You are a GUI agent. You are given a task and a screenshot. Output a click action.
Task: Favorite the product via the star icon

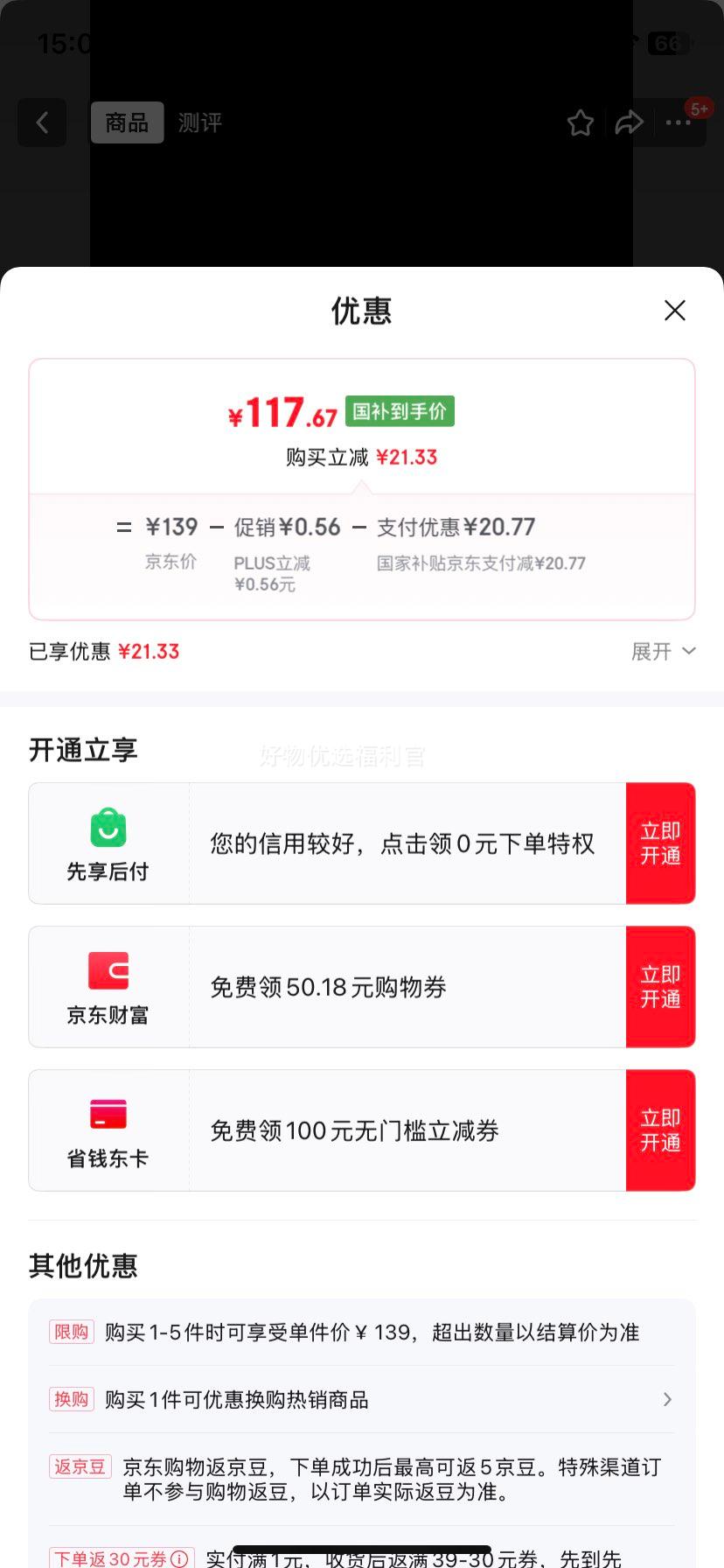pyautogui.click(x=580, y=123)
